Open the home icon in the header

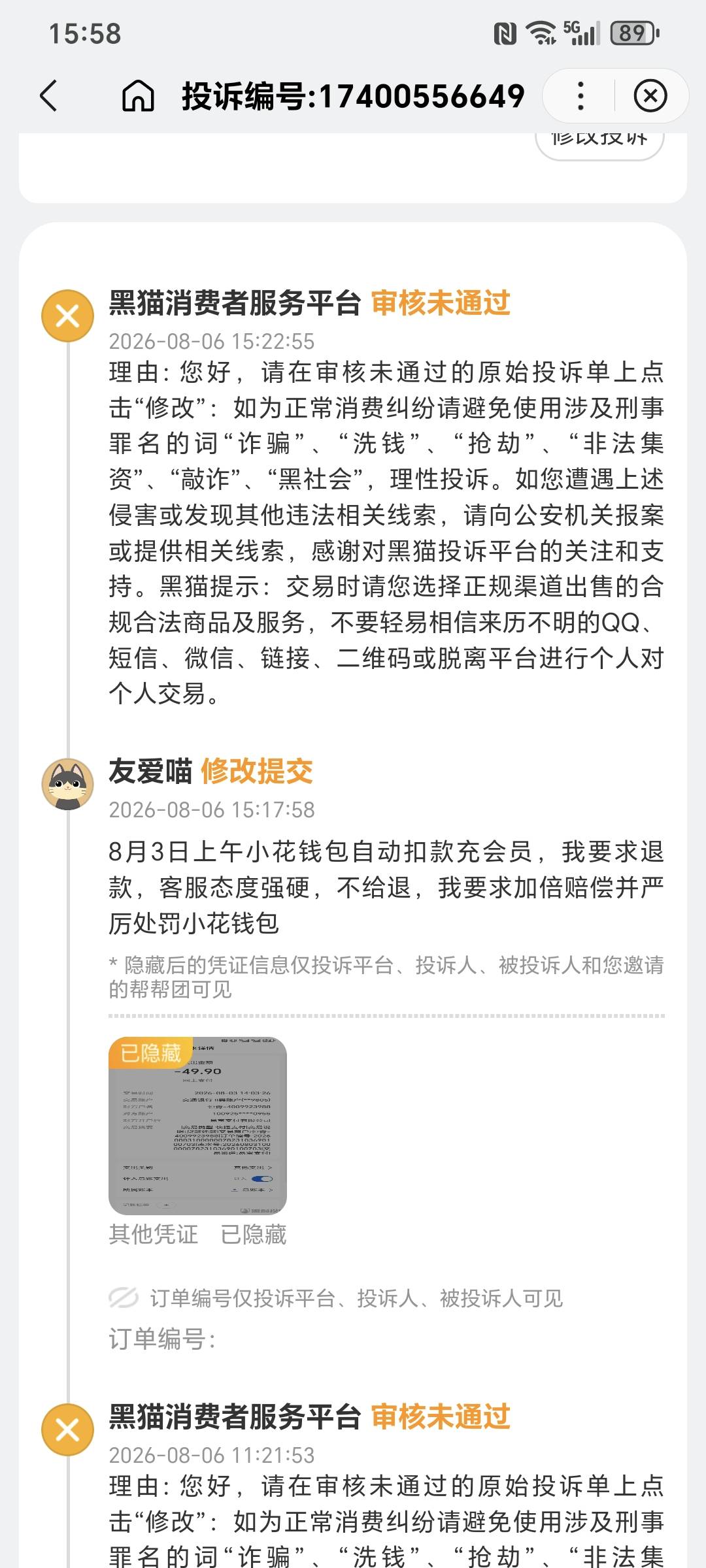point(138,96)
